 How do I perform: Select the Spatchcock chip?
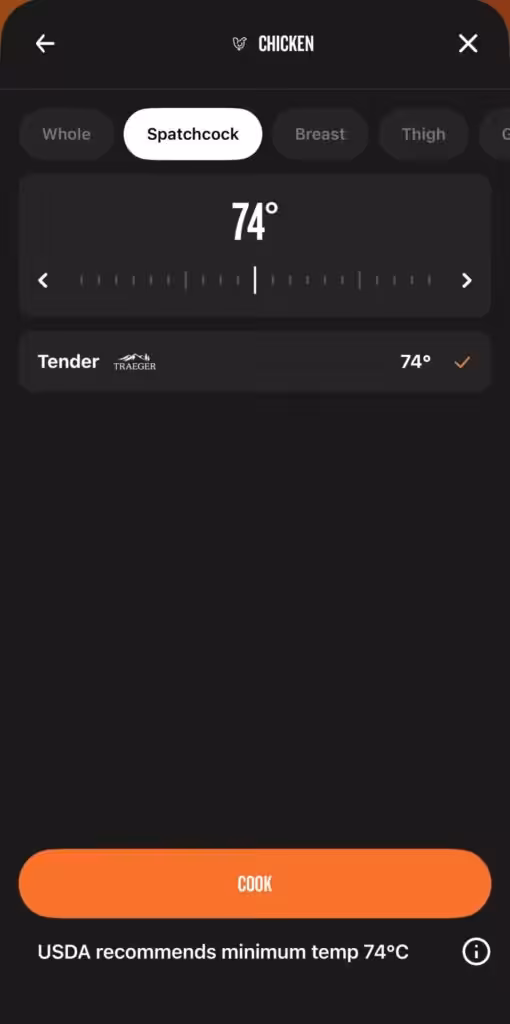[x=193, y=134]
